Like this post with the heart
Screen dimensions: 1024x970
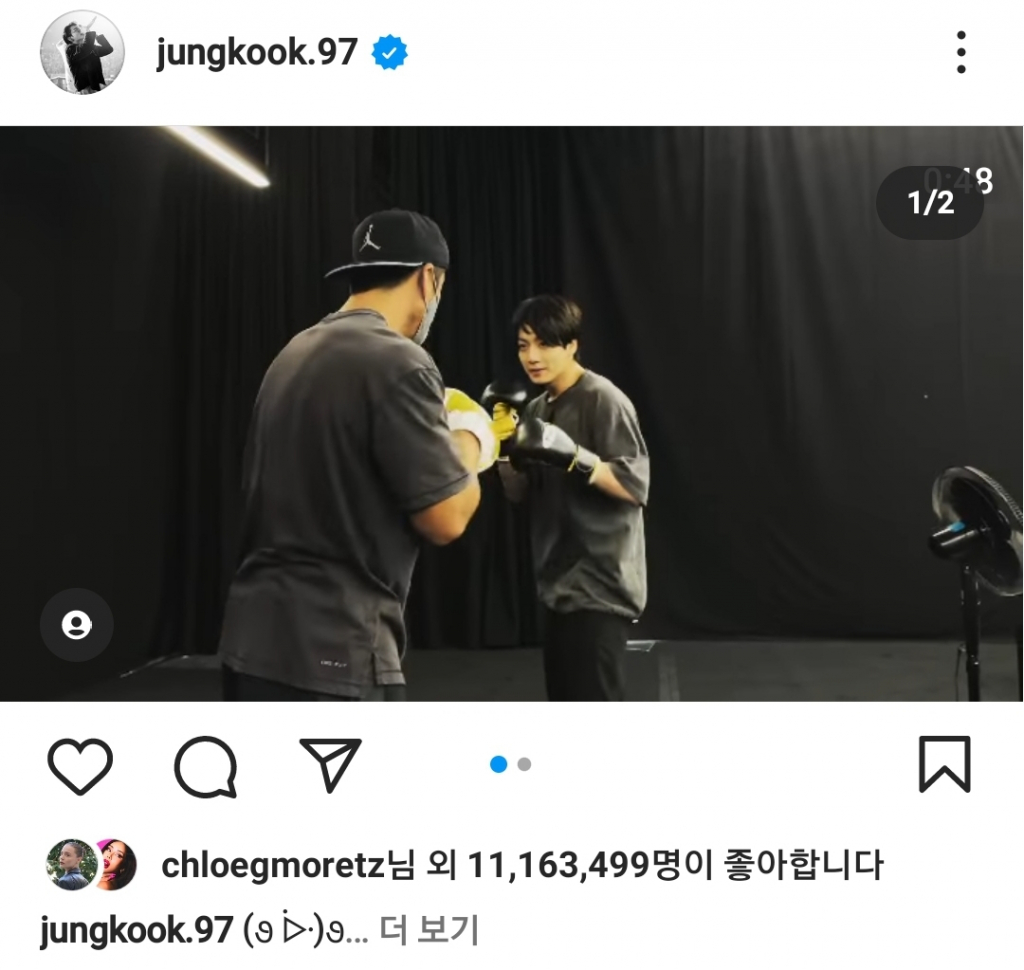point(80,766)
